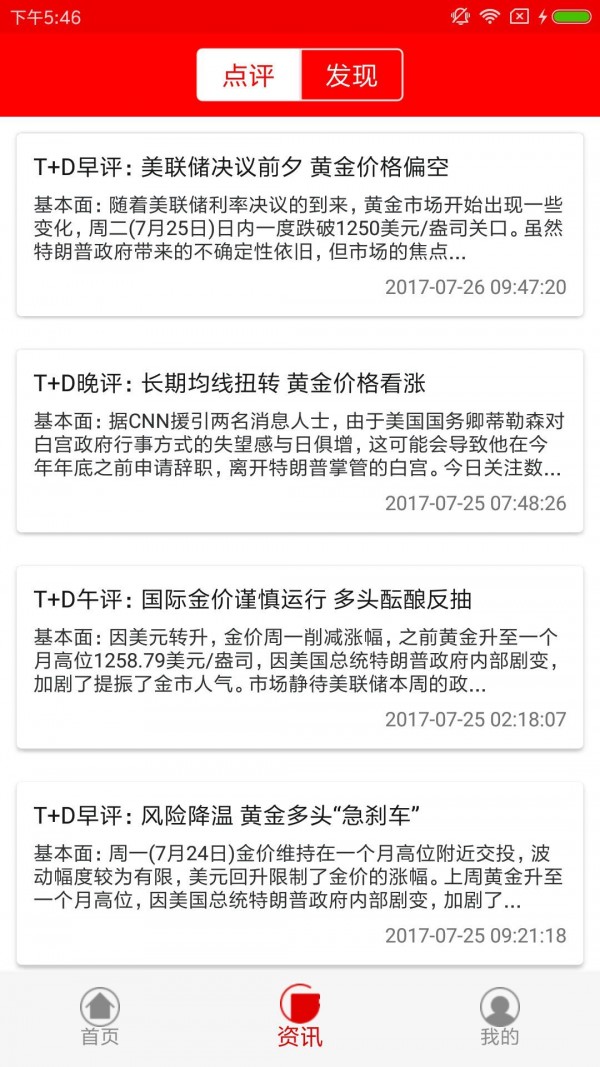This screenshot has height=1067, width=600.
Task: Go to the 首页 home tab
Action: coord(100,1017)
